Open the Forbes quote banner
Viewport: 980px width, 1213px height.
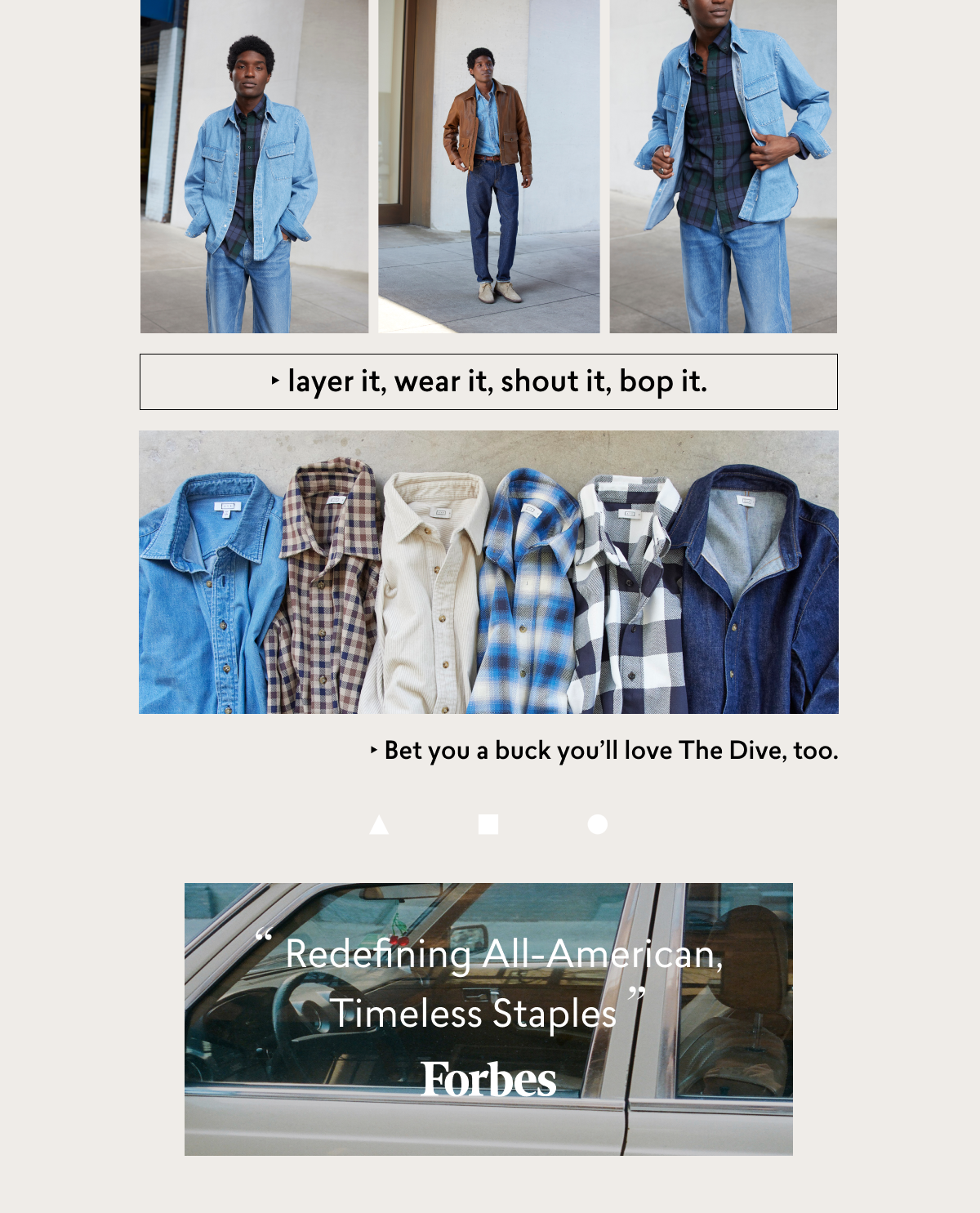pos(488,1019)
